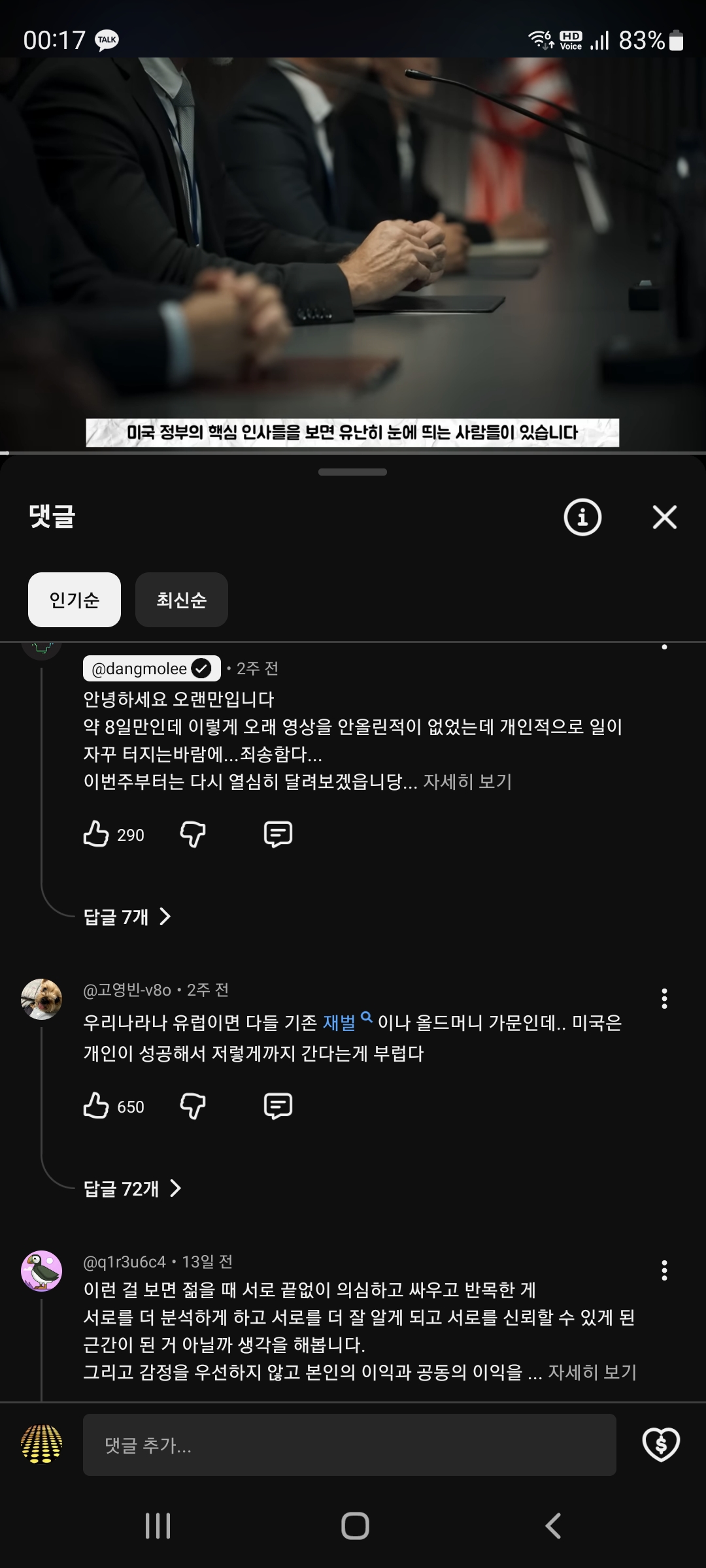Open options menu for @q1r3u6c4 comment
706x1568 pixels.
tap(664, 1271)
